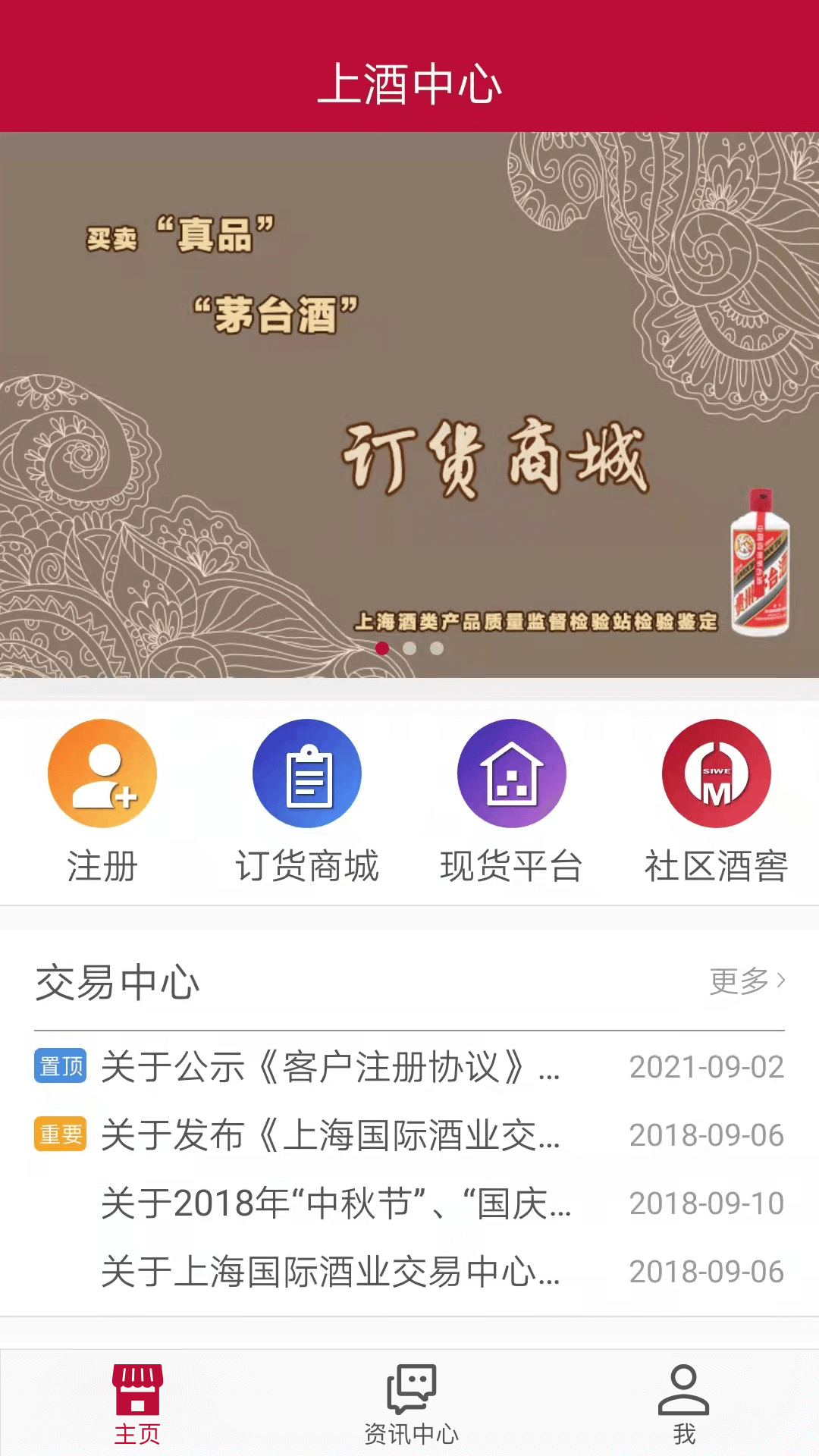Open the 社区酒窖 community cellar icon

click(715, 772)
